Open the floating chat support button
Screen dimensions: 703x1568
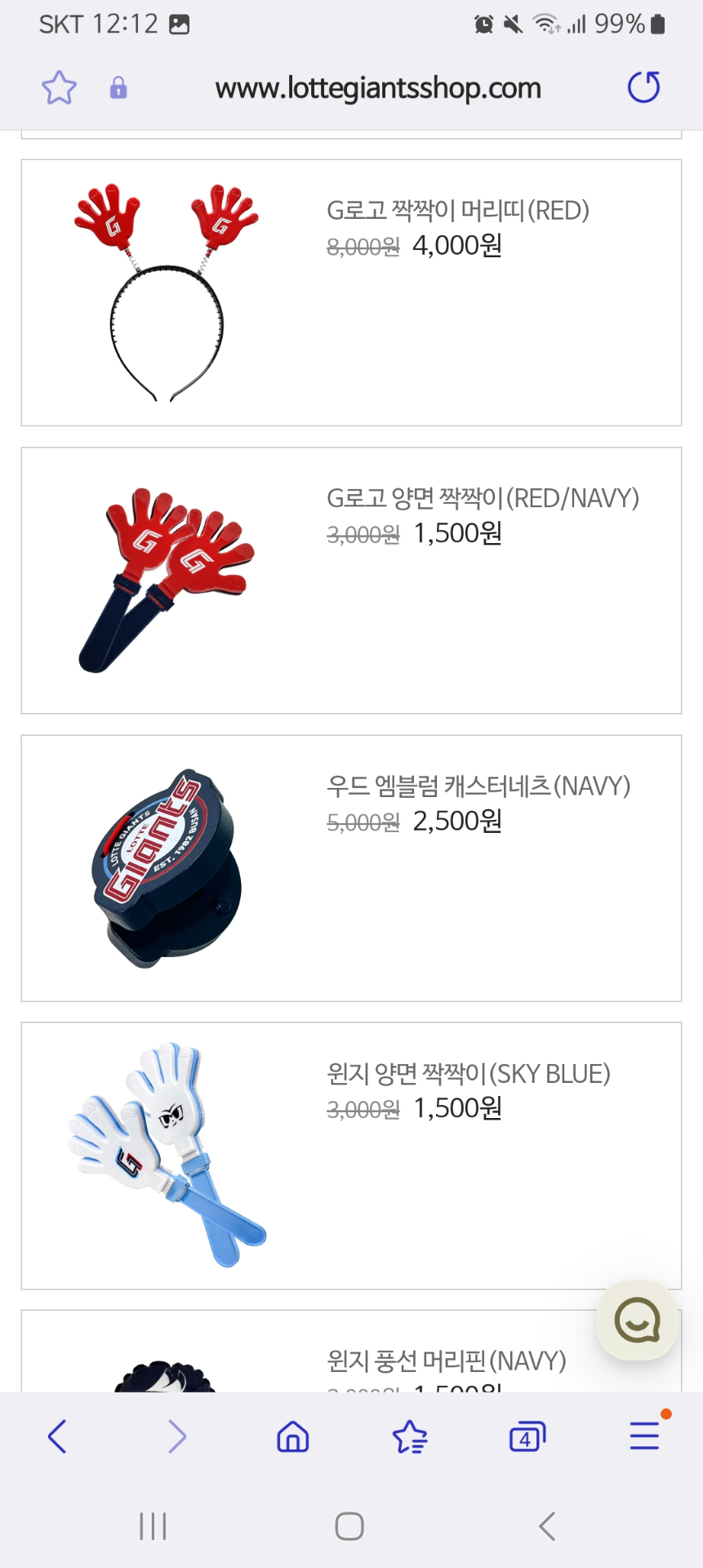point(637,1320)
